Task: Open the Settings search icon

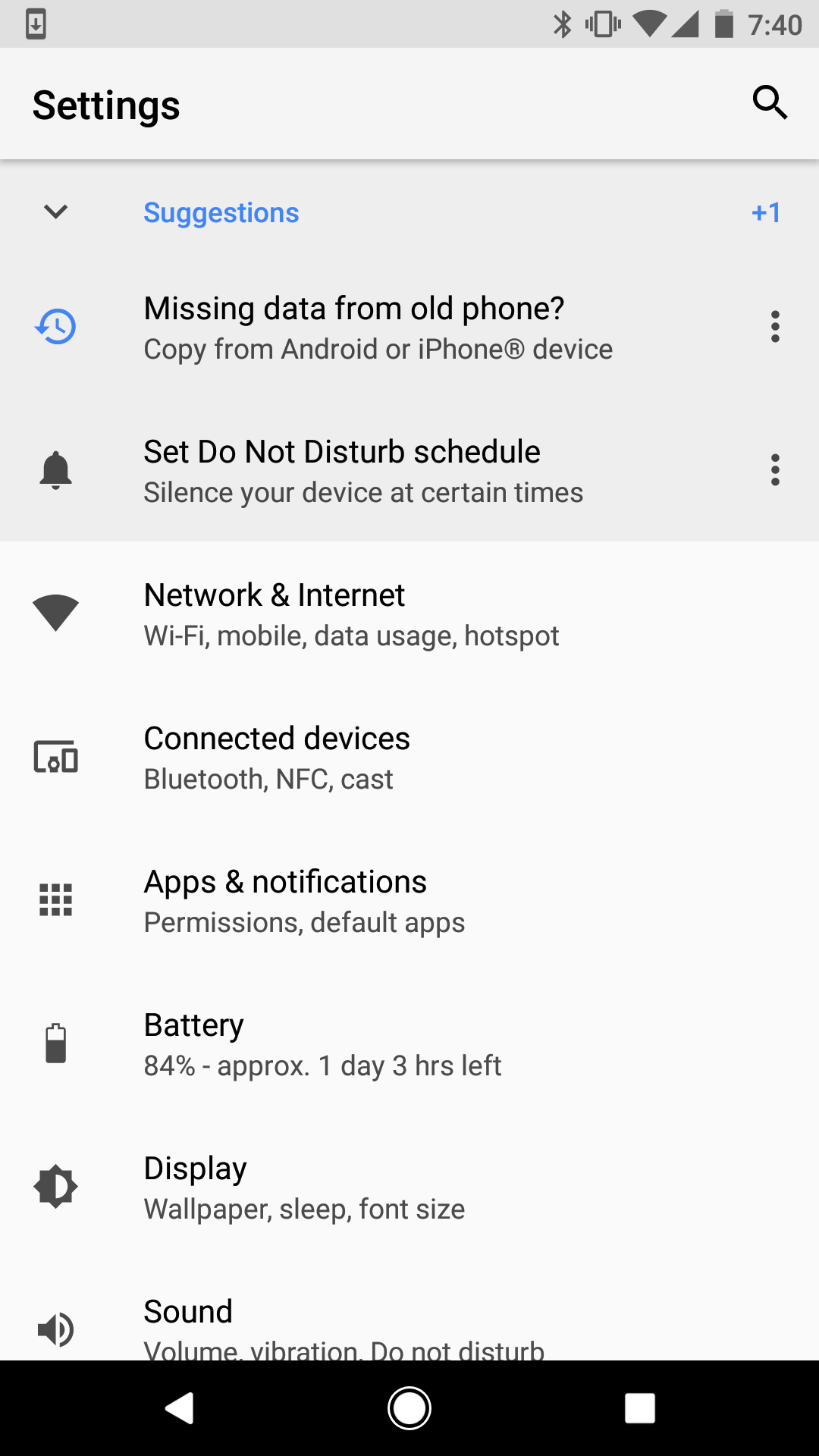Action: point(770,102)
